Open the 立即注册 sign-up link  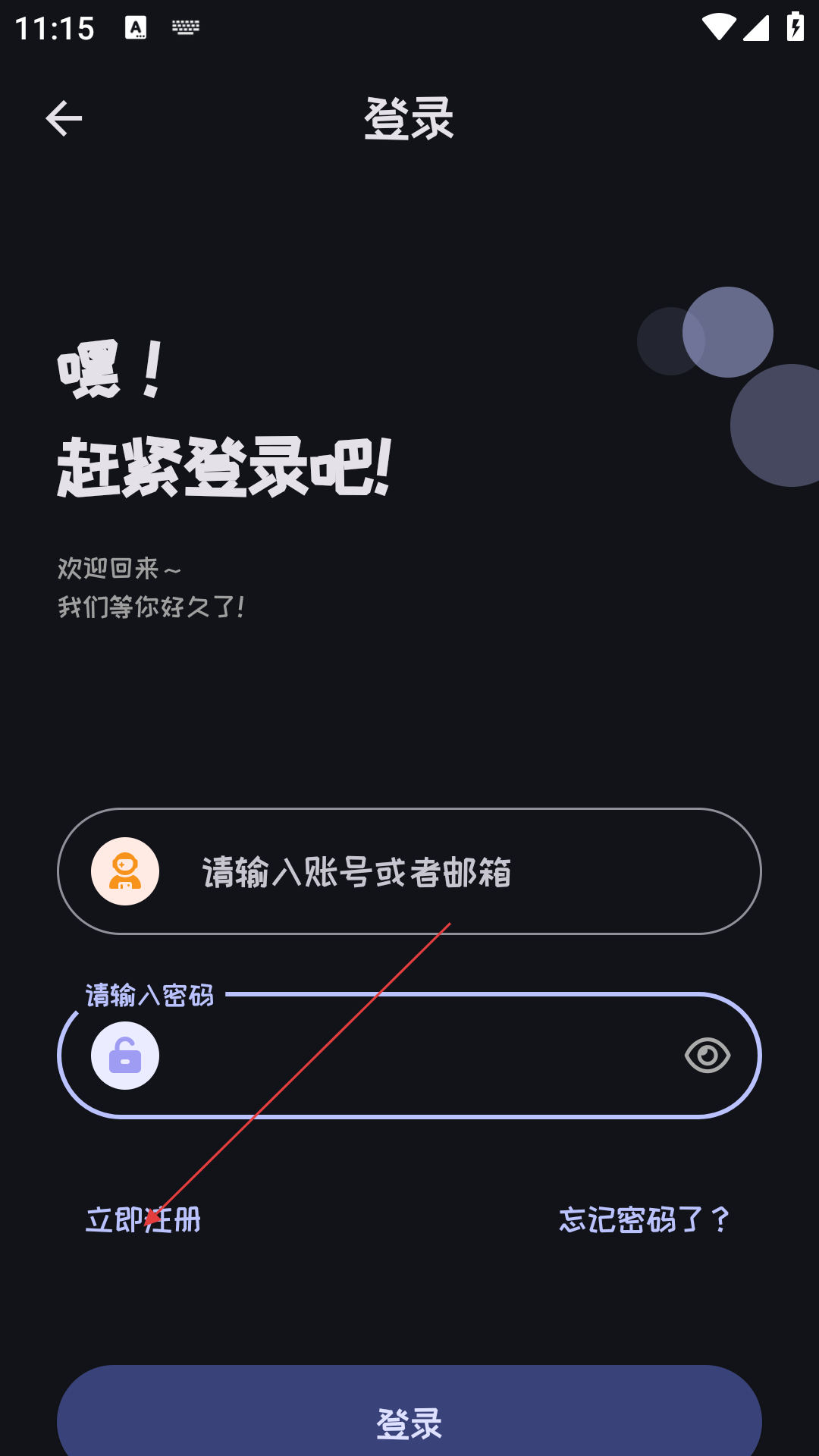pos(143,1220)
